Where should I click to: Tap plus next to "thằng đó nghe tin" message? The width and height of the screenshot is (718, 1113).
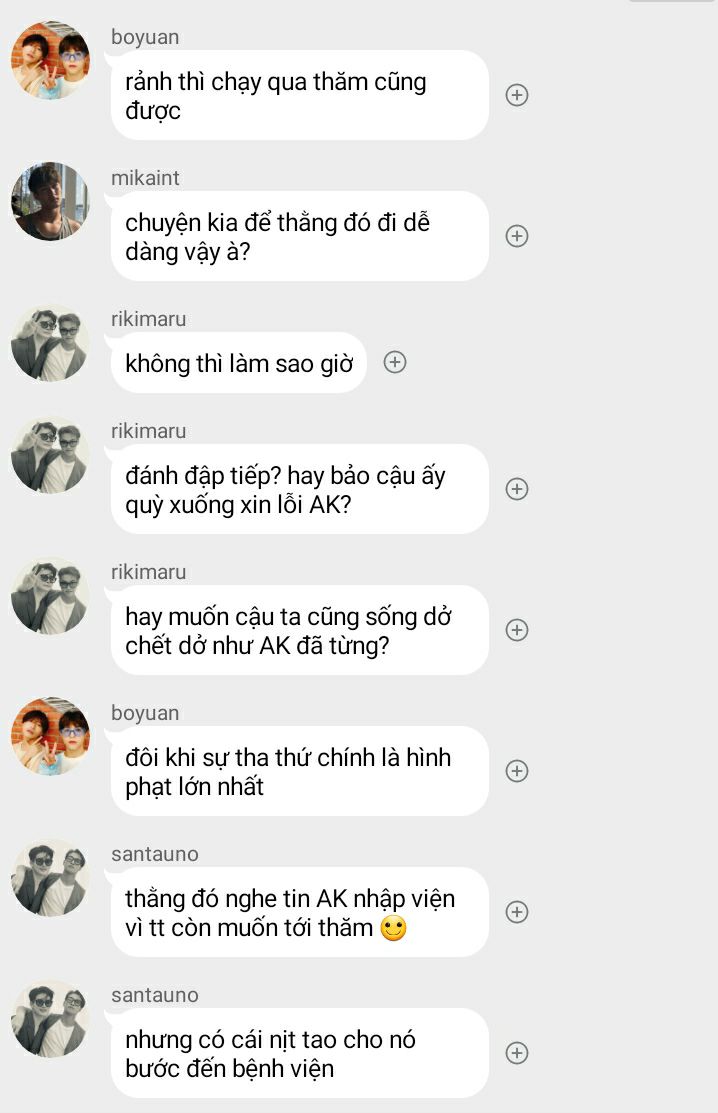tap(516, 912)
